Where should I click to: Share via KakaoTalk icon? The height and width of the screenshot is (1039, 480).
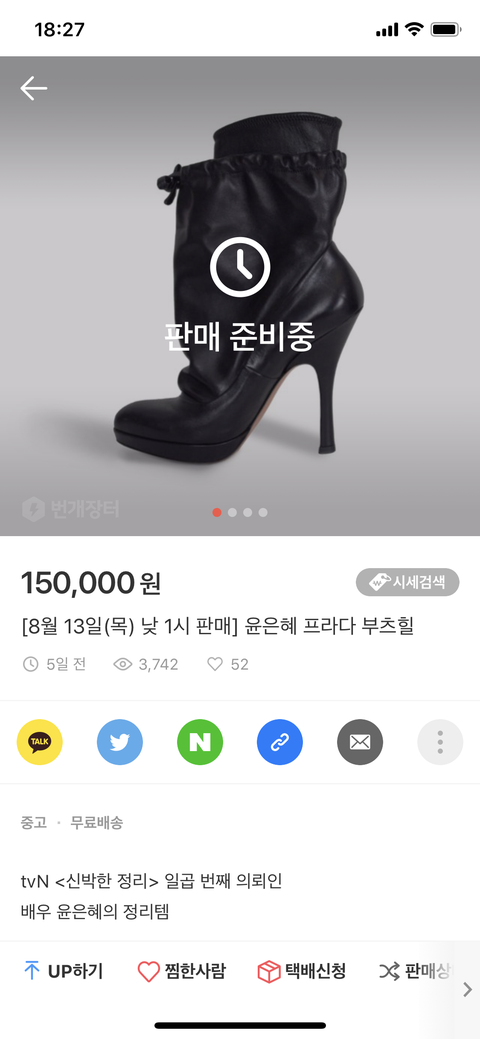[x=40, y=742]
